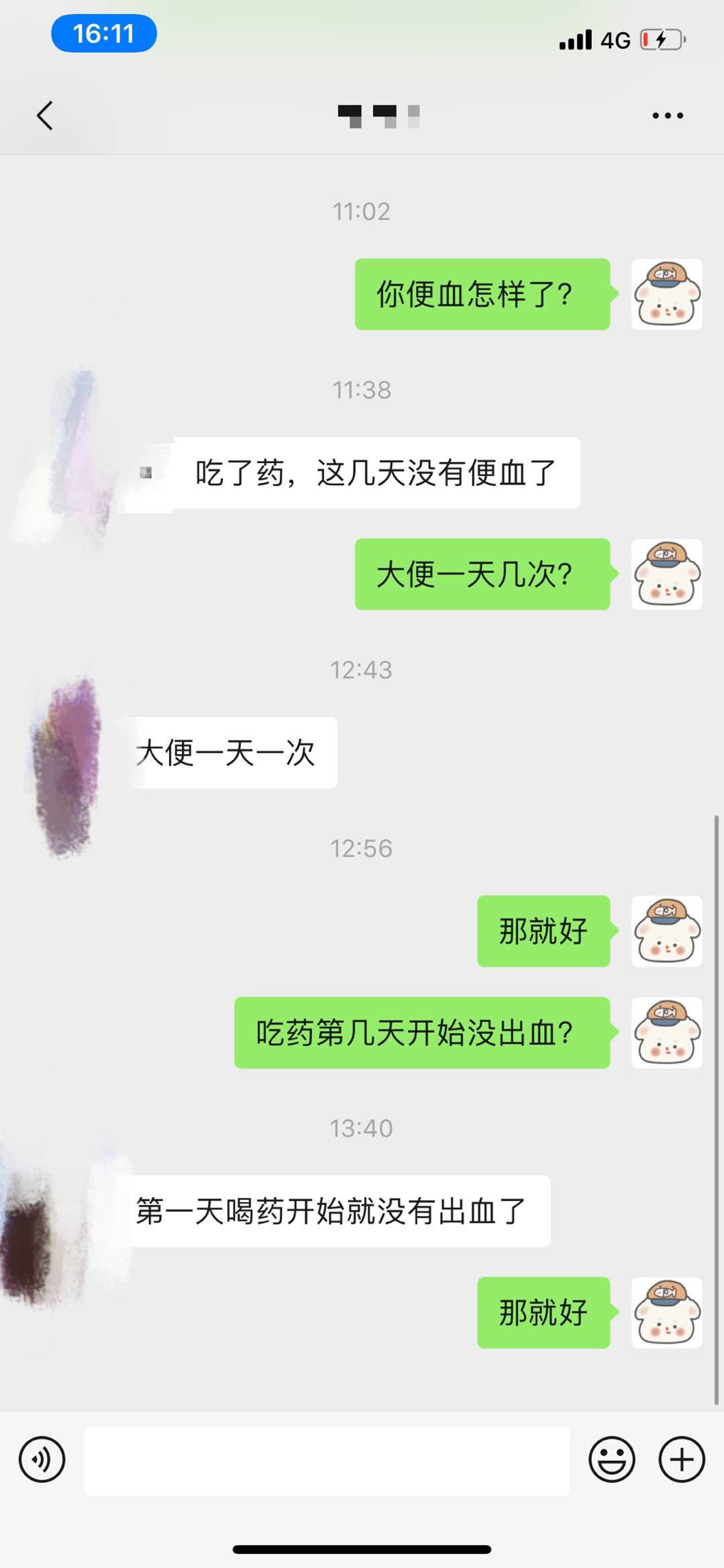Go back to the chat list
724x1568 pixels.
(45, 116)
